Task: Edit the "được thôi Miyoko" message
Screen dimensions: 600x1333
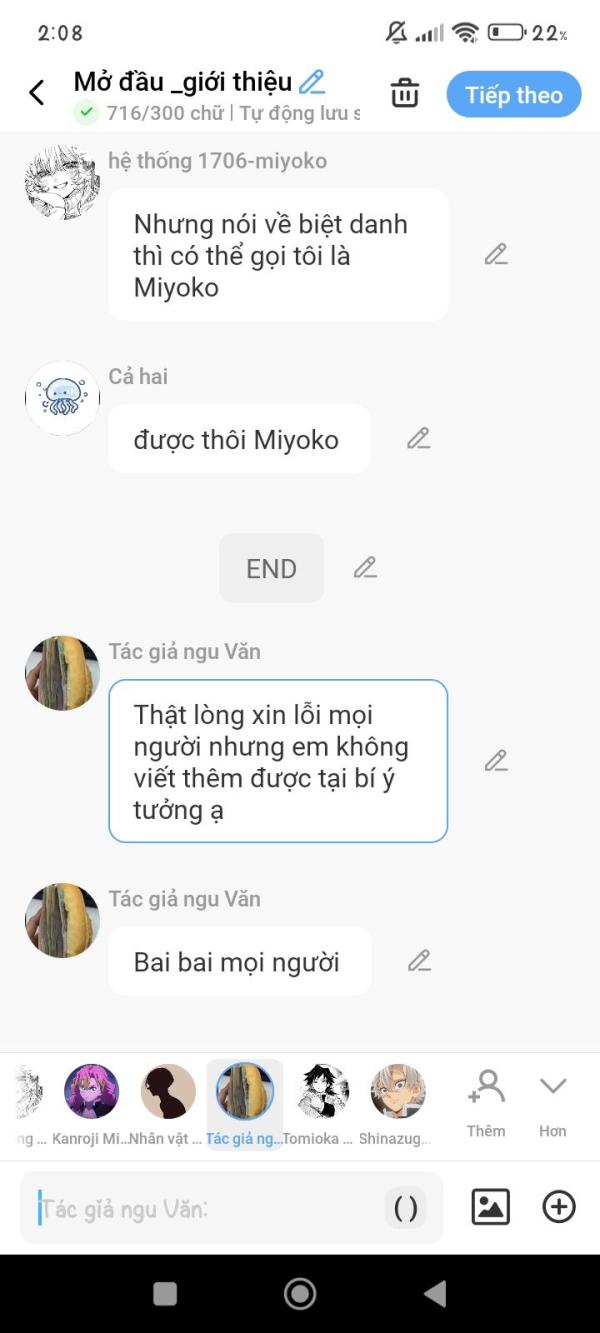Action: coord(419,438)
